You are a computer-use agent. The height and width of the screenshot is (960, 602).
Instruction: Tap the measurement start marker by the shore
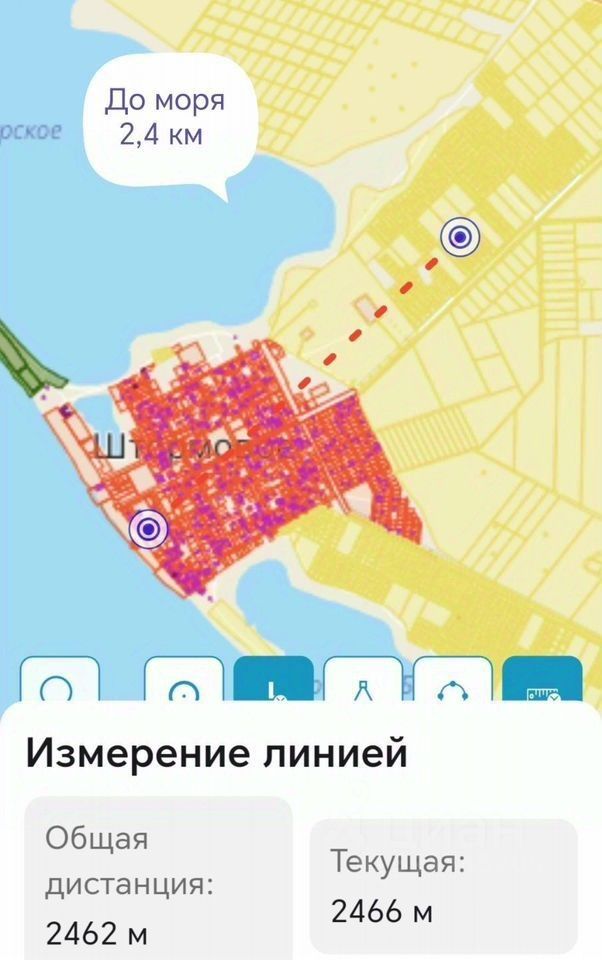149,527
